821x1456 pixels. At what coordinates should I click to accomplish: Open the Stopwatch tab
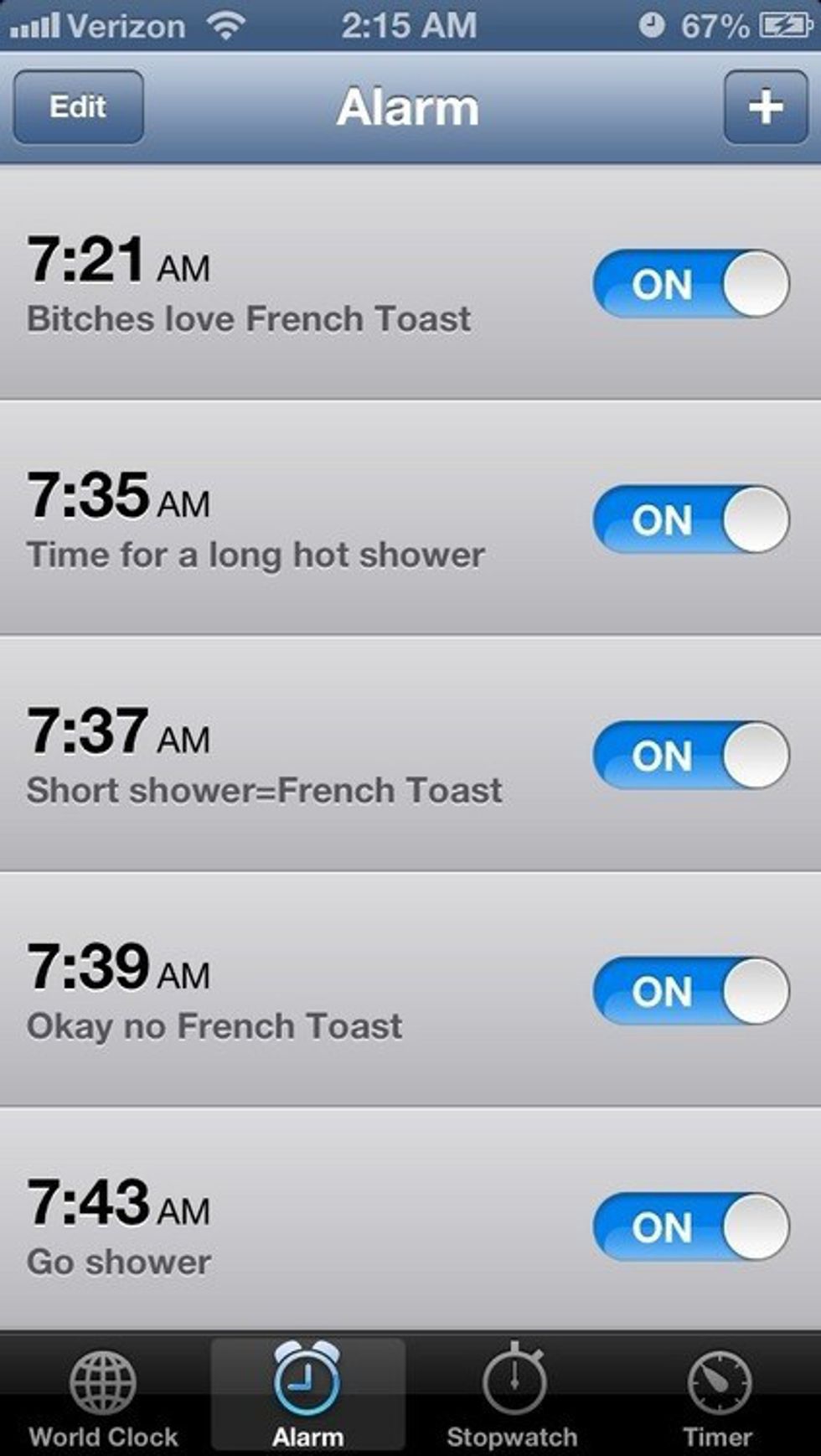click(513, 1395)
